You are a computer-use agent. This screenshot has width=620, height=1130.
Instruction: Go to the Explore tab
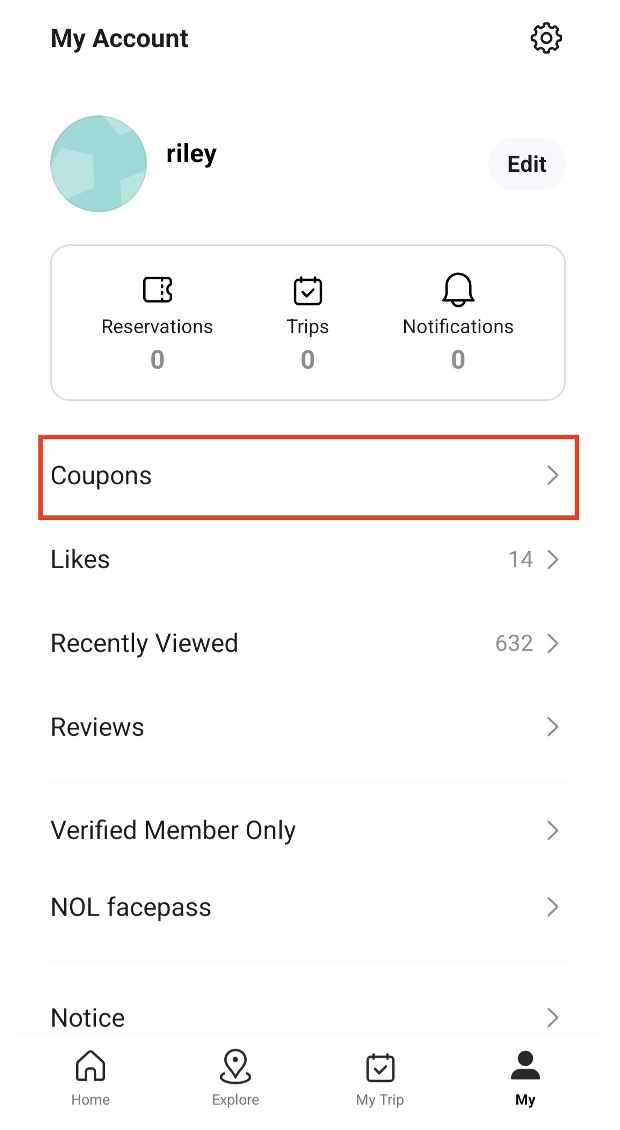tap(235, 1078)
